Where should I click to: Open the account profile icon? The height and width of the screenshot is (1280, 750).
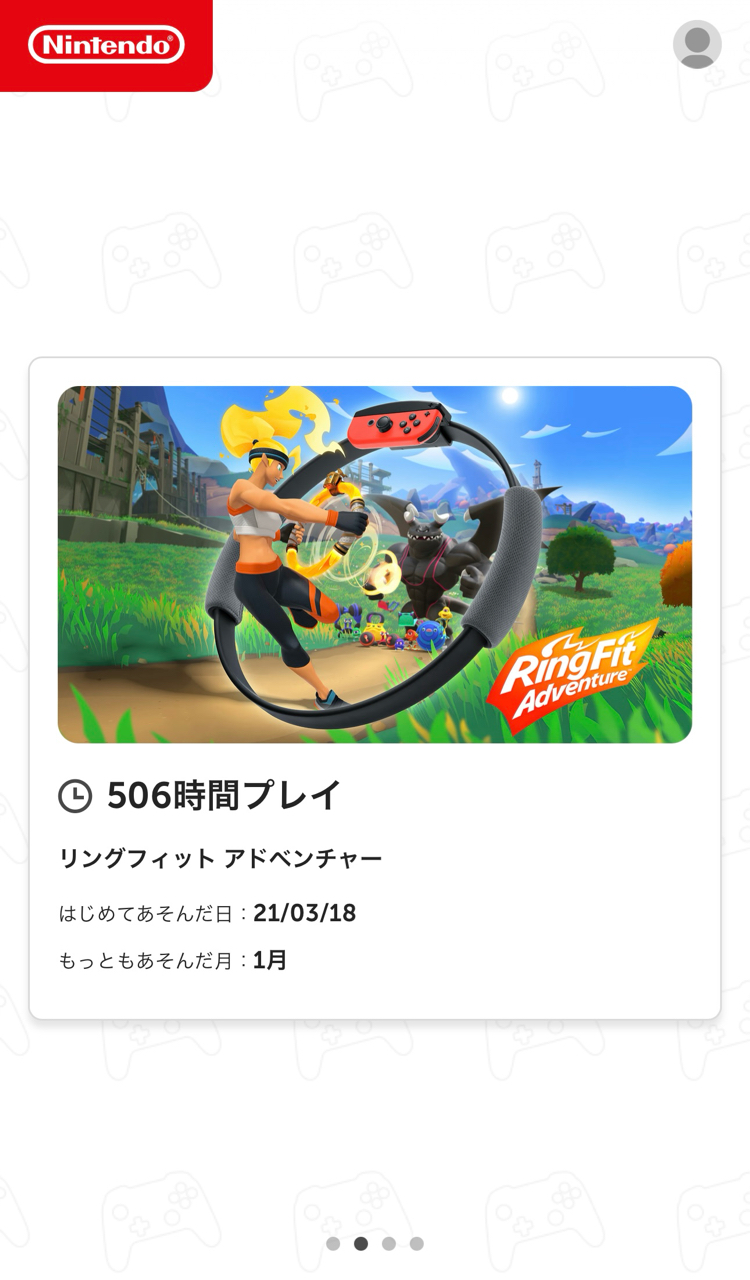pyautogui.click(x=697, y=45)
